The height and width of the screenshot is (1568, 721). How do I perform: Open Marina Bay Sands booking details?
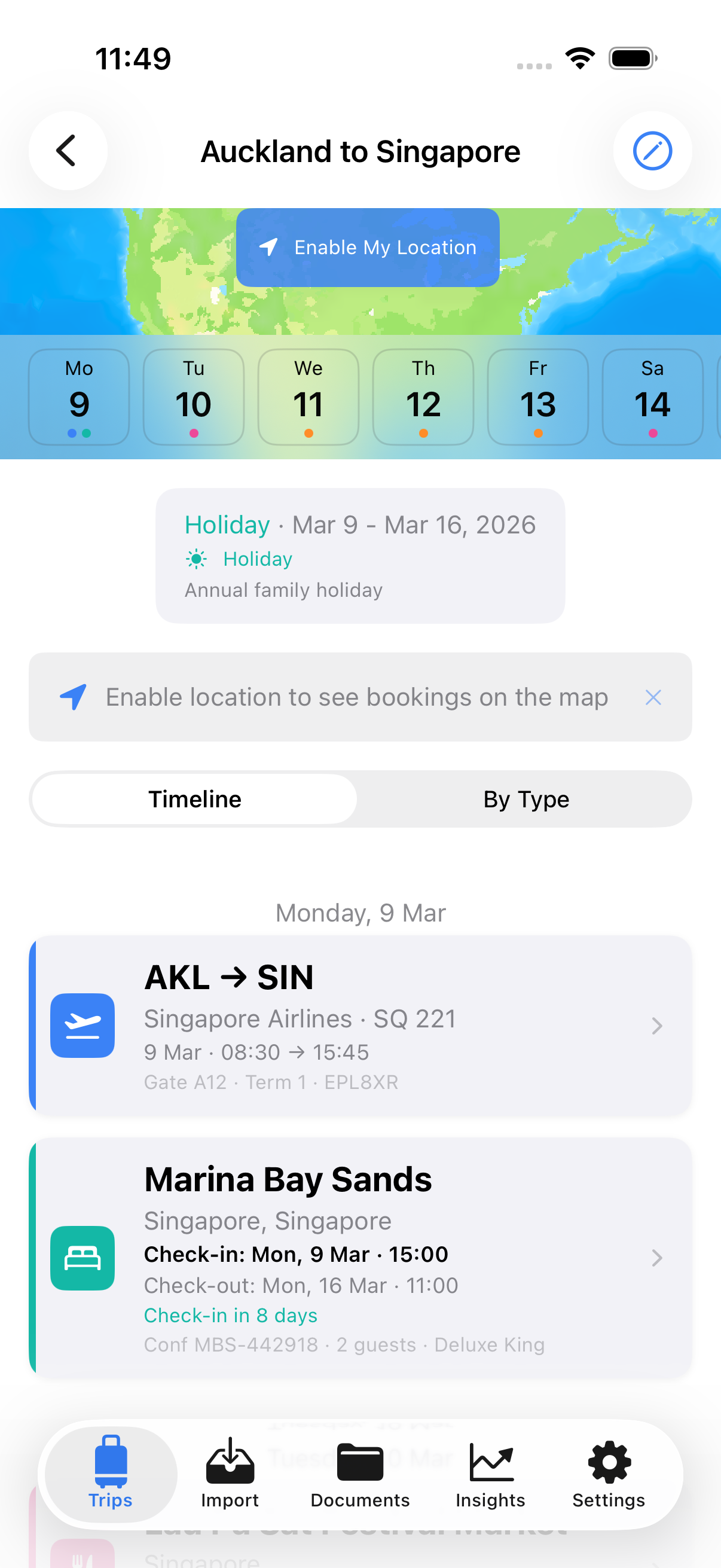[x=656, y=1259]
